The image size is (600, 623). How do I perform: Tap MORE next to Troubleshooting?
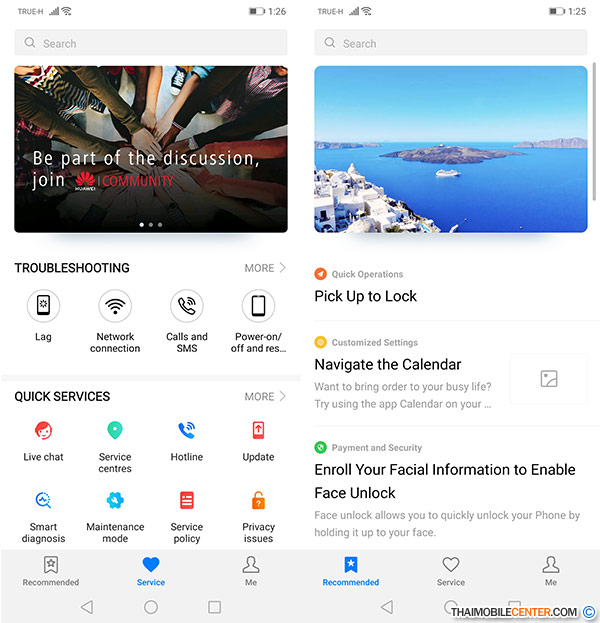(x=265, y=268)
